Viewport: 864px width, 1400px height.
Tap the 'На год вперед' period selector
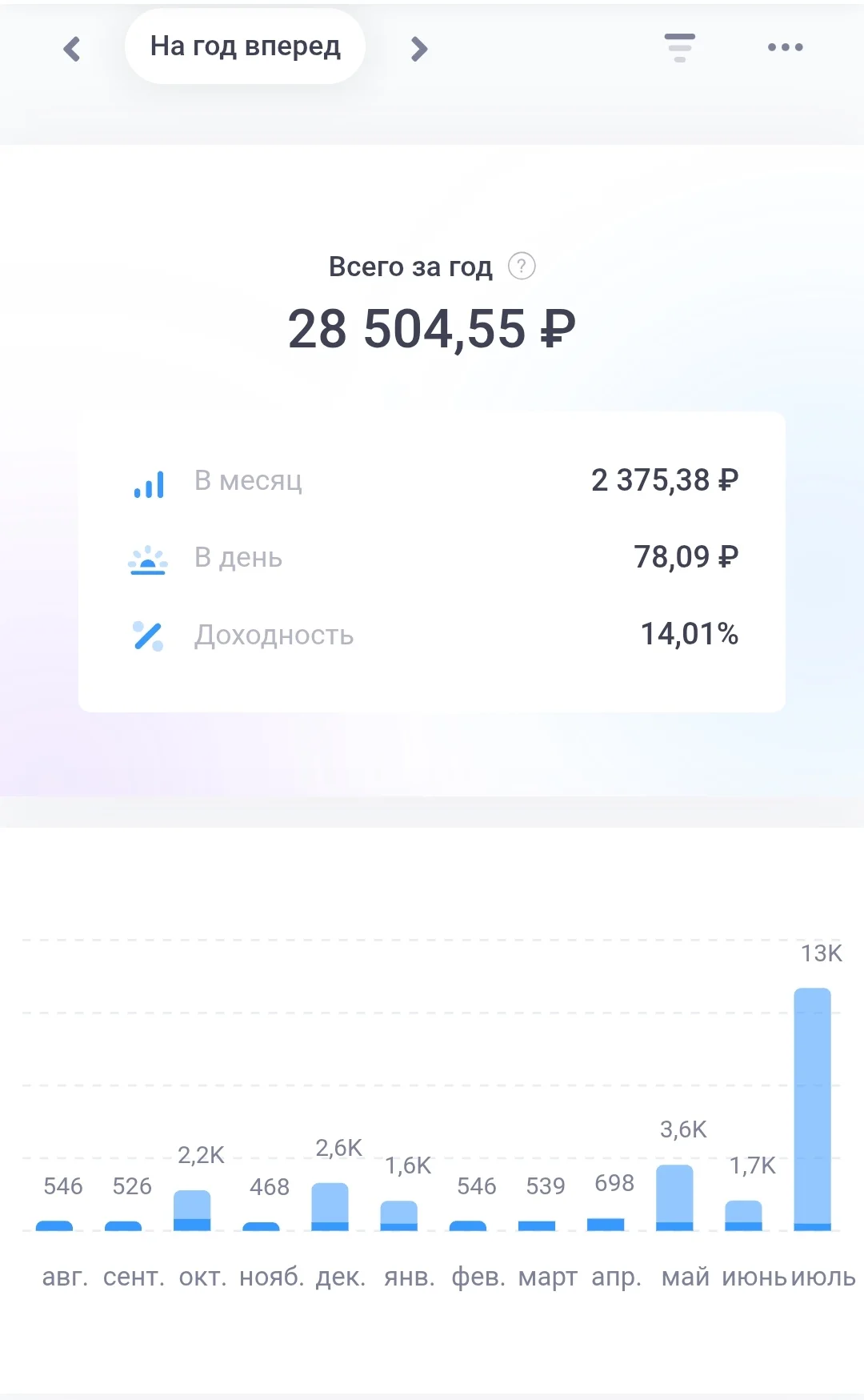(245, 46)
